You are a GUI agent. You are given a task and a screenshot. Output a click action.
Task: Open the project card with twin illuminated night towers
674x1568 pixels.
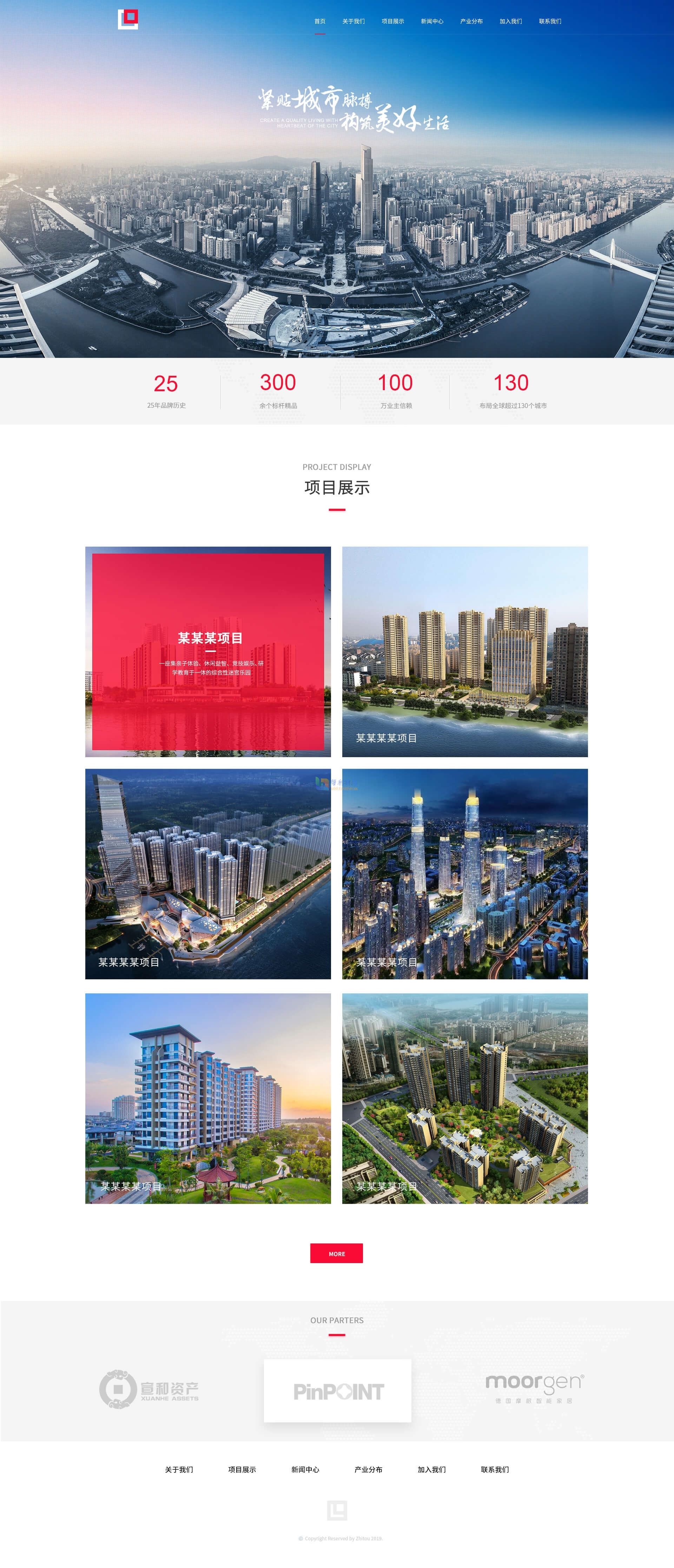coord(464,874)
